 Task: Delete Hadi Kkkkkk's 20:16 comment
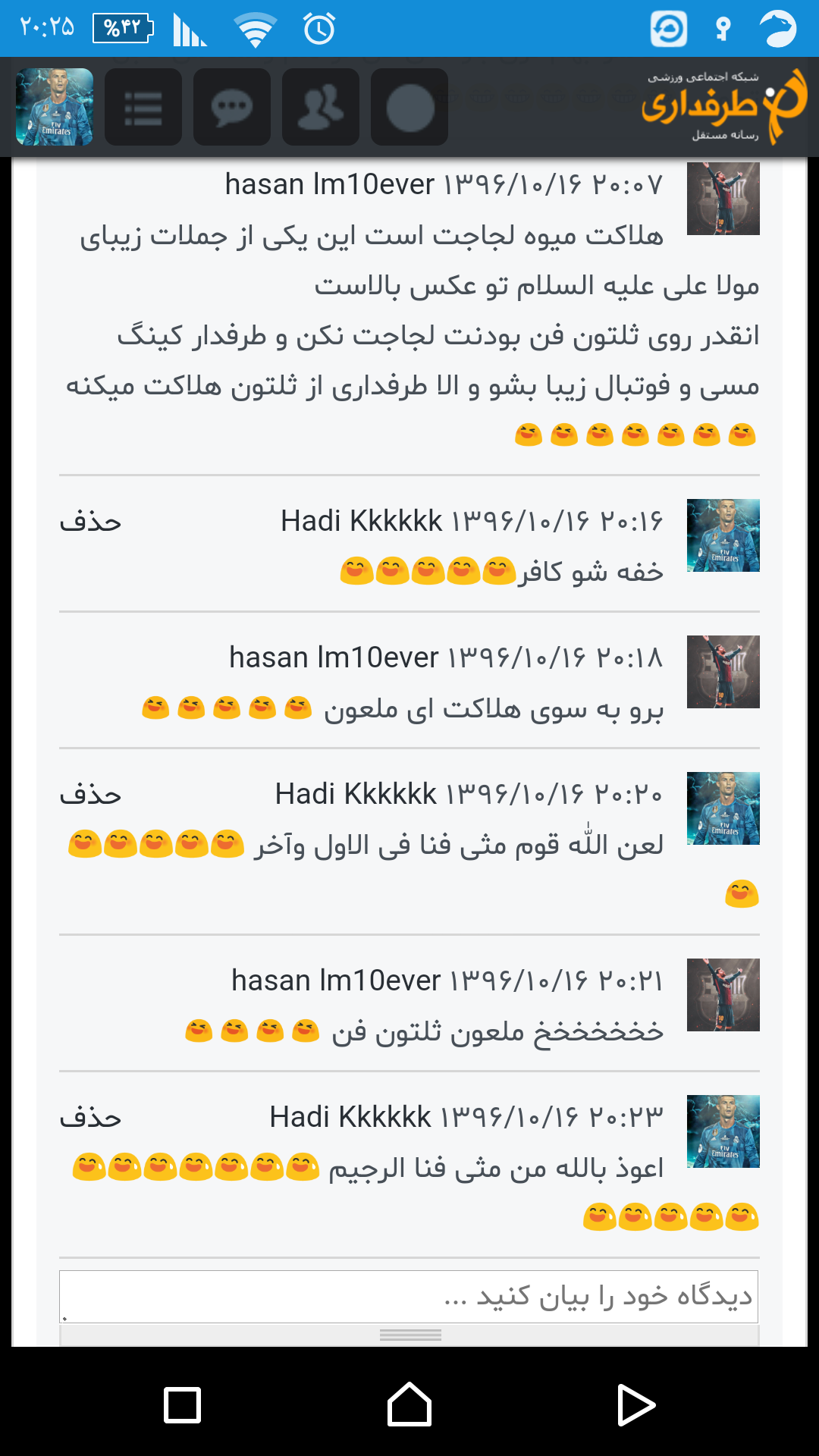91,522
